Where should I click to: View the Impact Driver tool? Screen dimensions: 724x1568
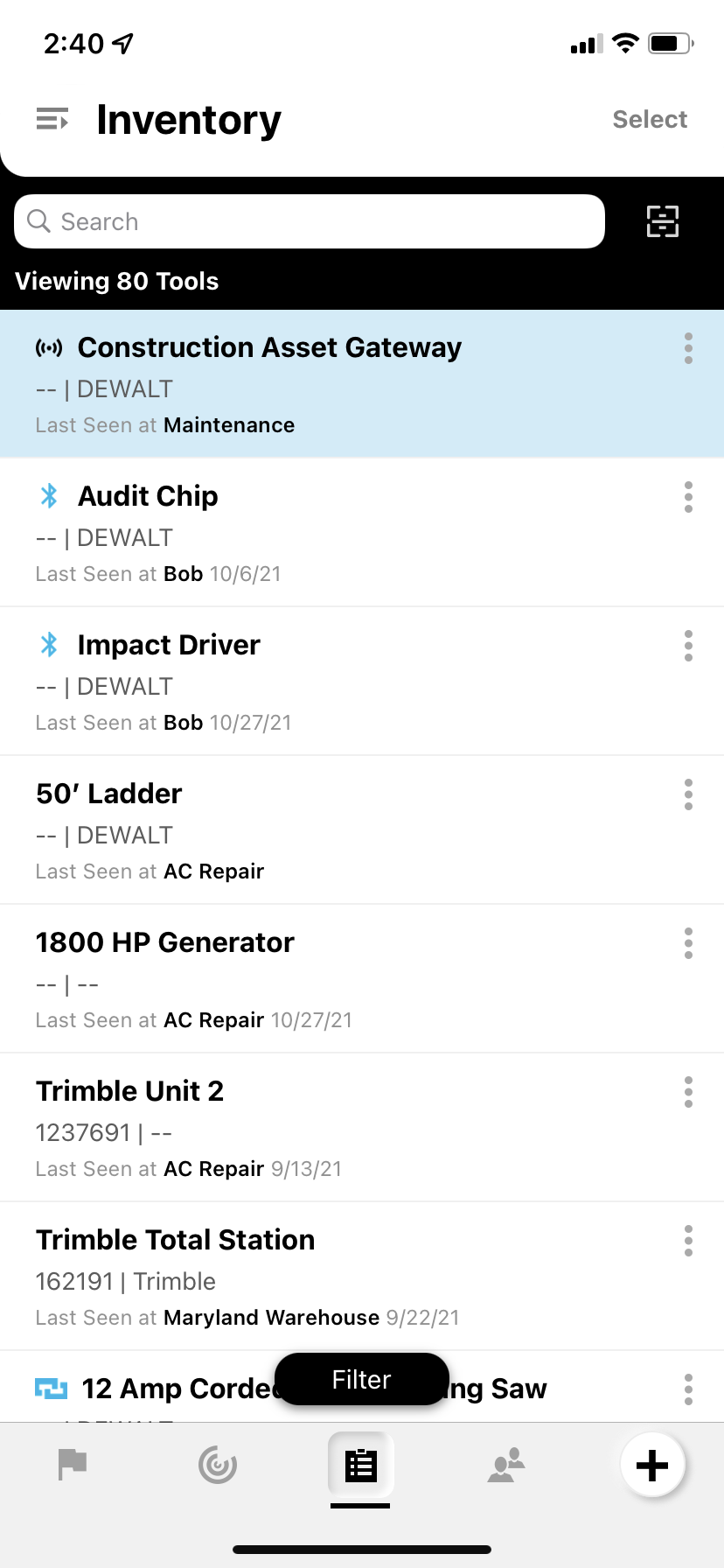click(x=362, y=682)
